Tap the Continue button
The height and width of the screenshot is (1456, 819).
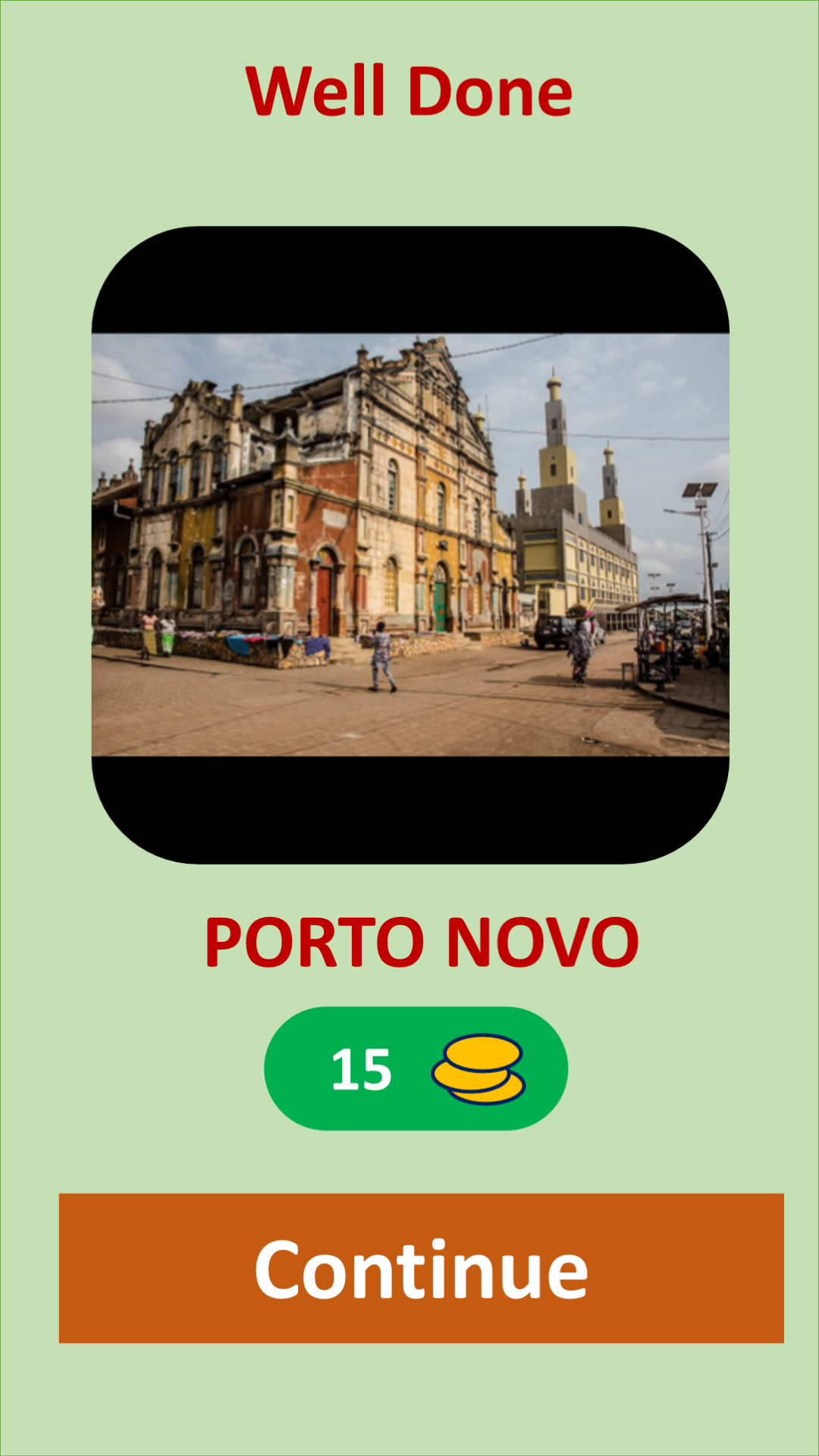(x=421, y=1268)
